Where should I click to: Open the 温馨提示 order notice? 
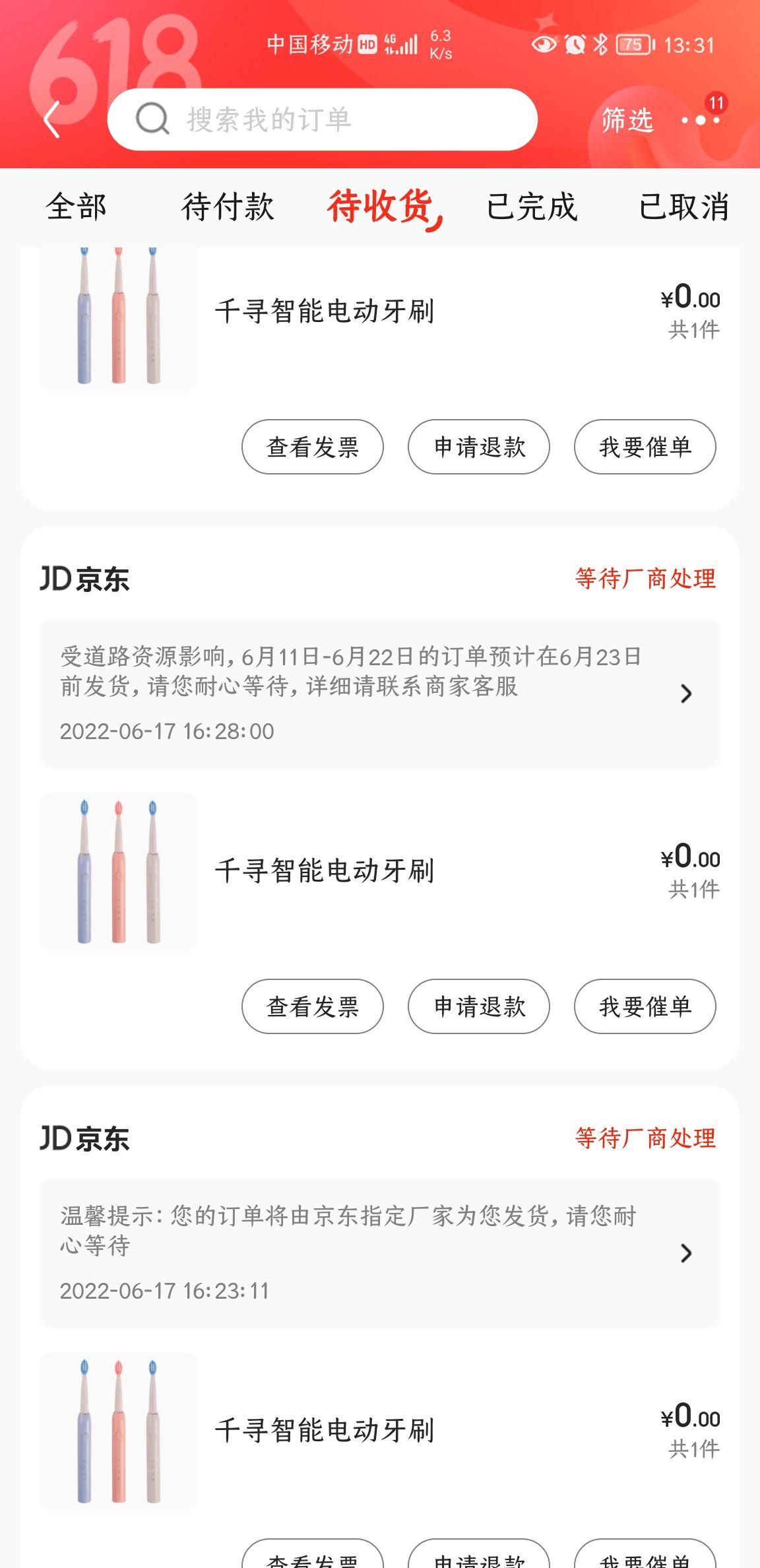(x=380, y=1253)
